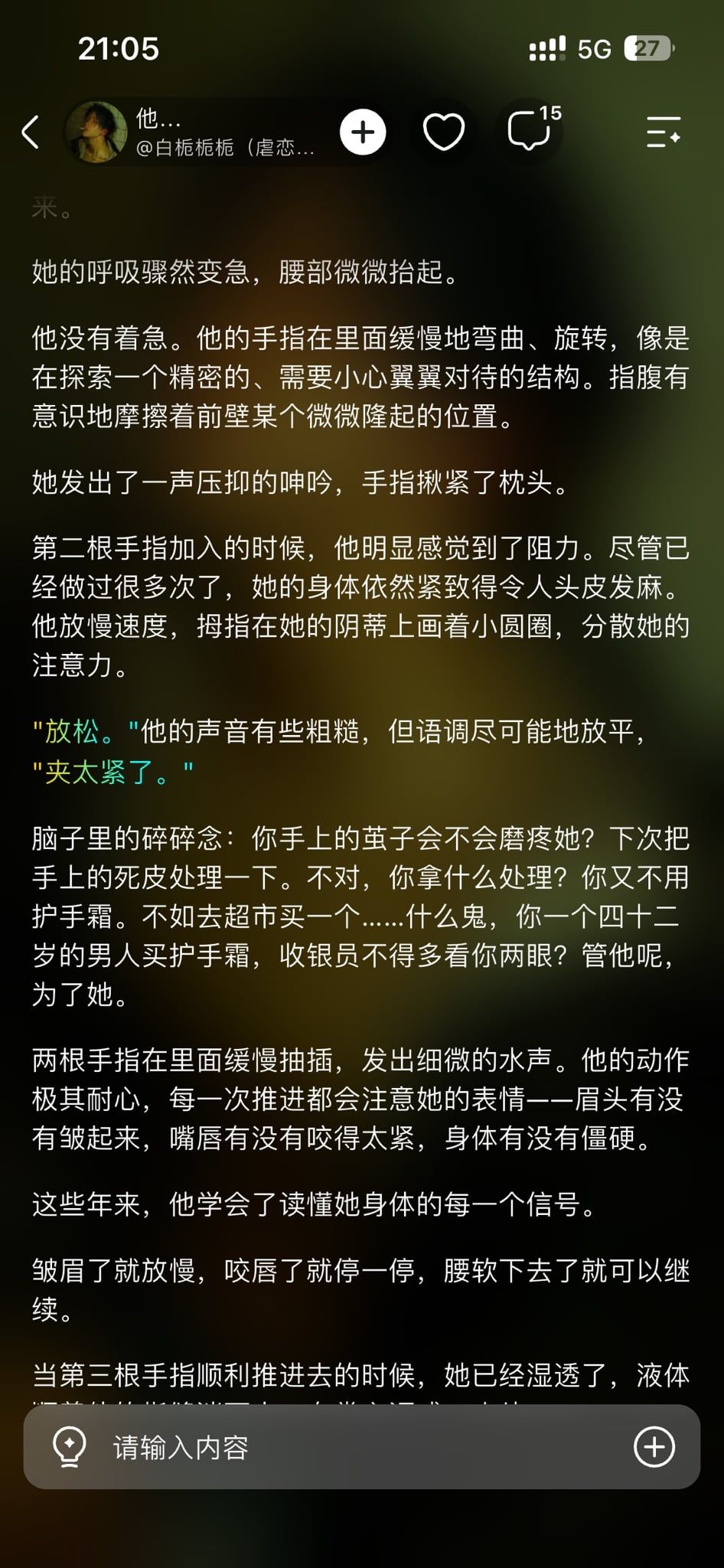The width and height of the screenshot is (724, 1568).
Task: Open the top-right list menu icon
Action: click(x=663, y=132)
